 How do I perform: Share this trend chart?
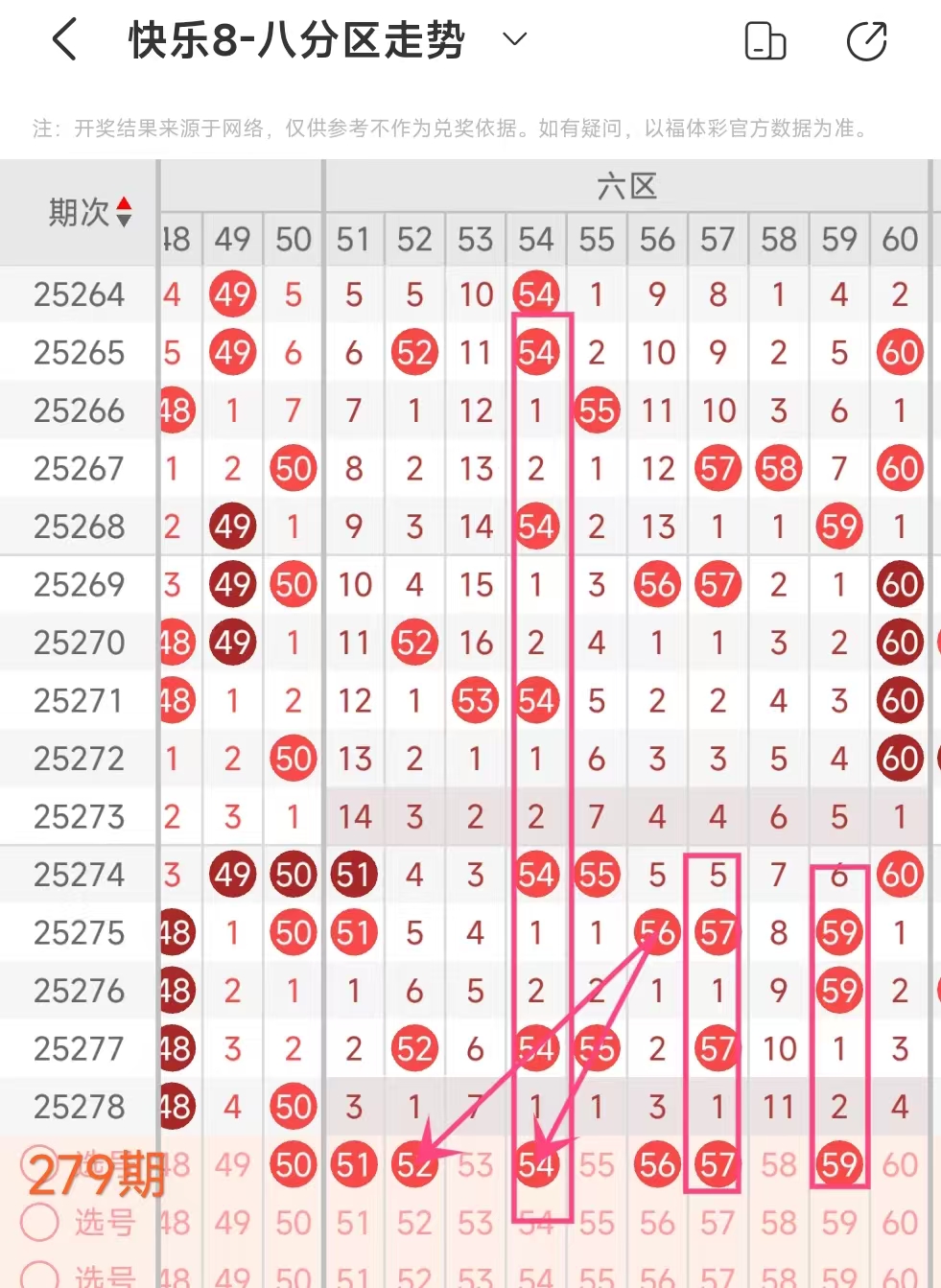(x=867, y=41)
